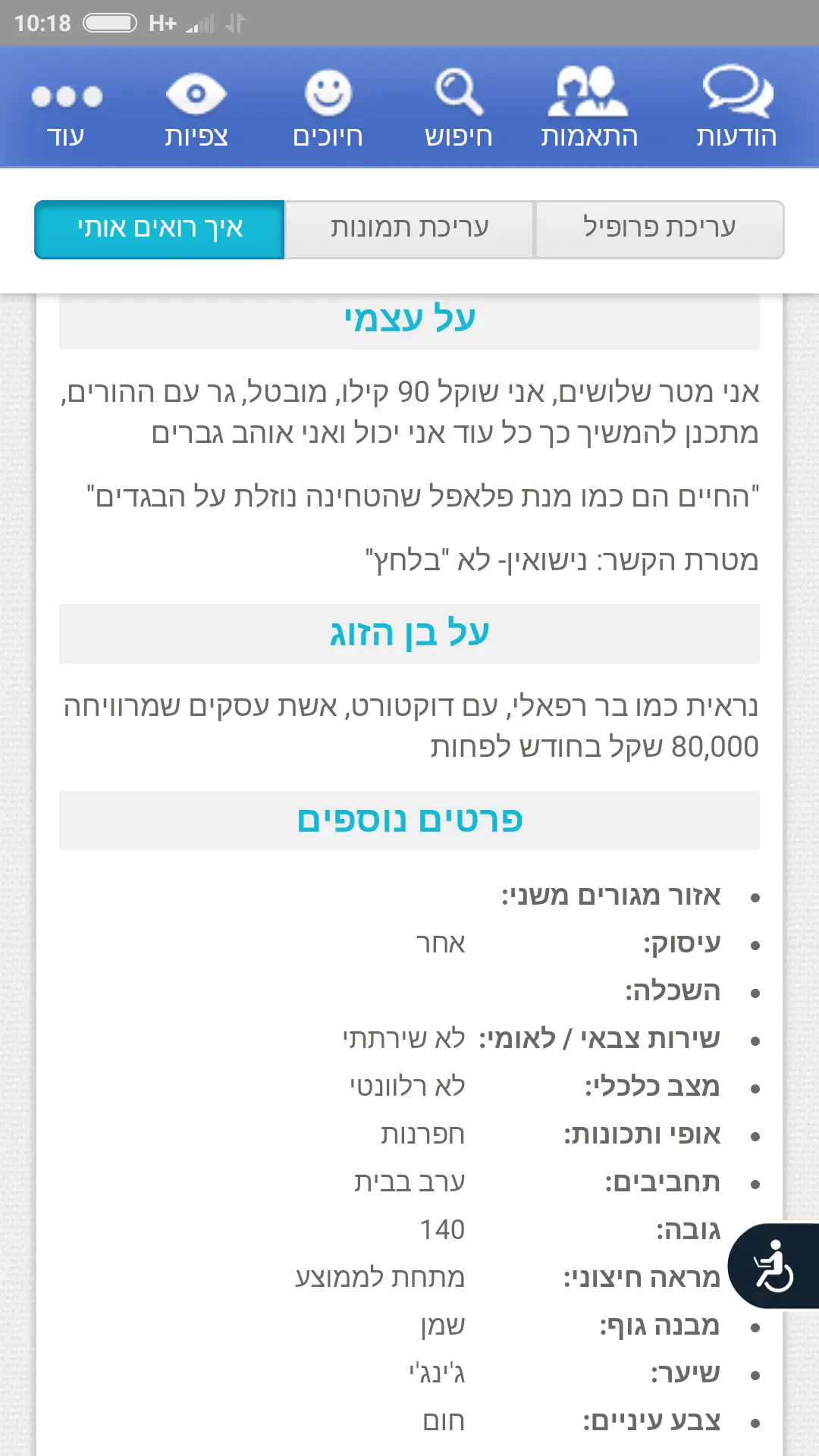Open the הודעות (messages) section

pos(736,108)
